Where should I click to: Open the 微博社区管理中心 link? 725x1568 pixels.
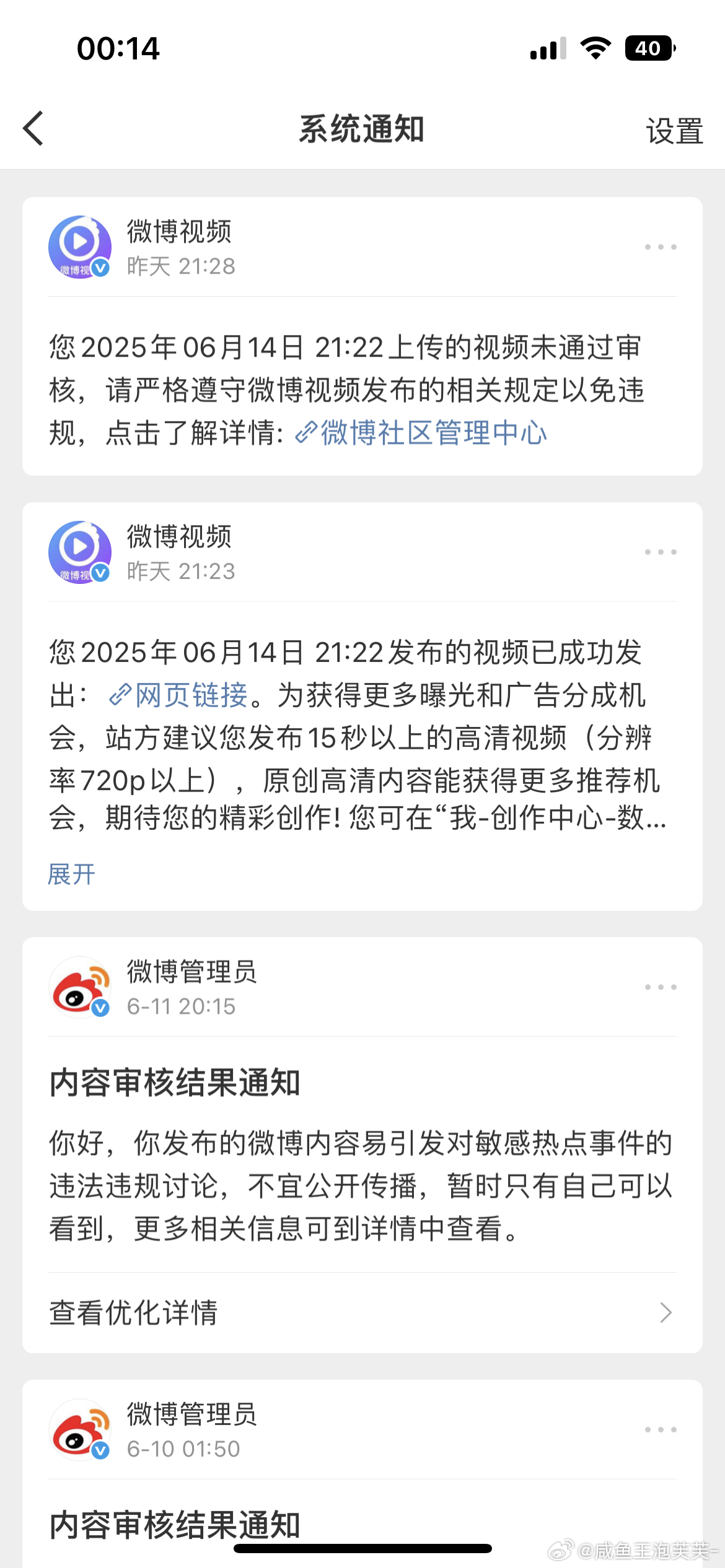pyautogui.click(x=421, y=432)
